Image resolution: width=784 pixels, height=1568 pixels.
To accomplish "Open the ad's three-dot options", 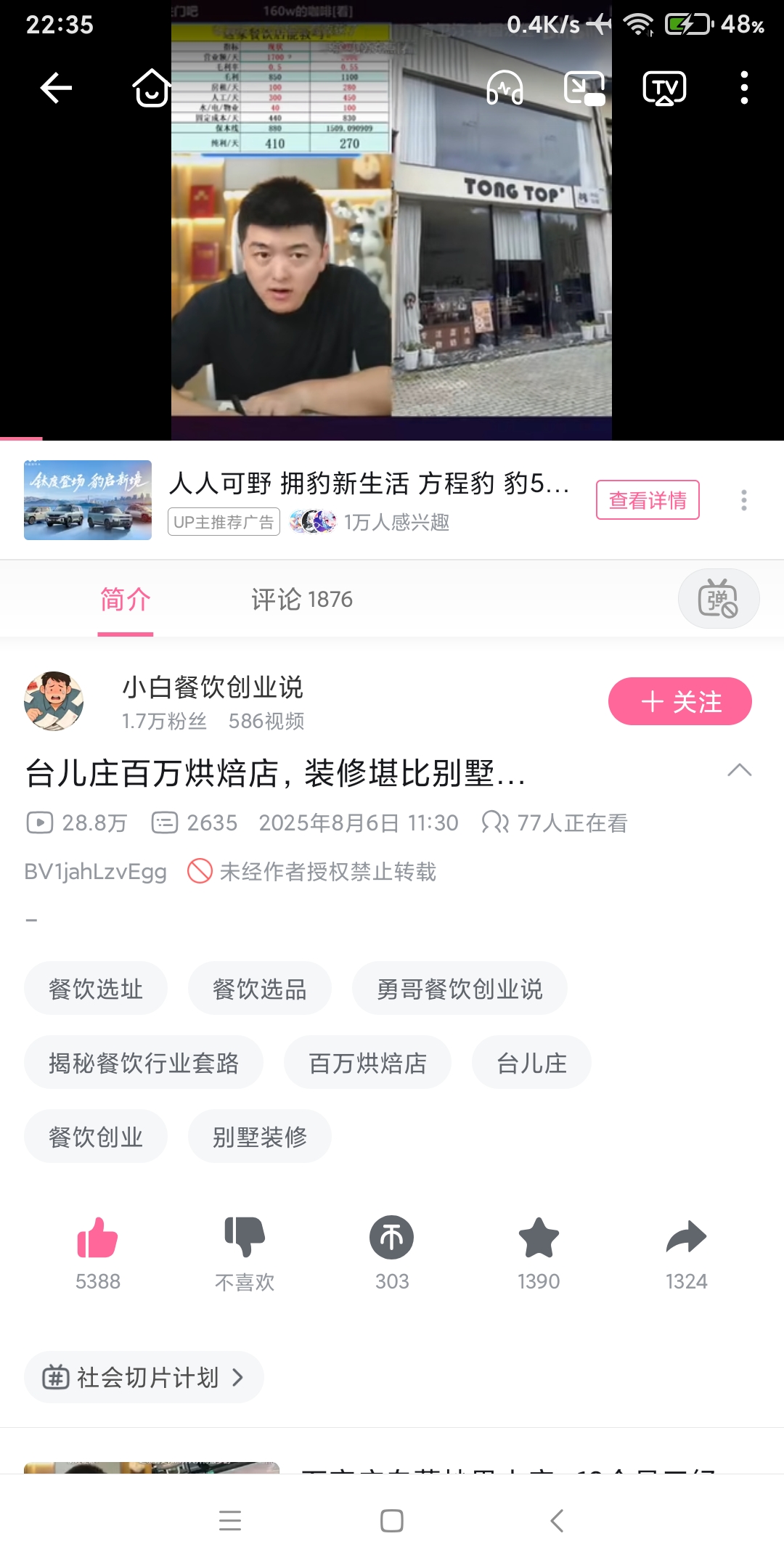I will click(x=743, y=499).
